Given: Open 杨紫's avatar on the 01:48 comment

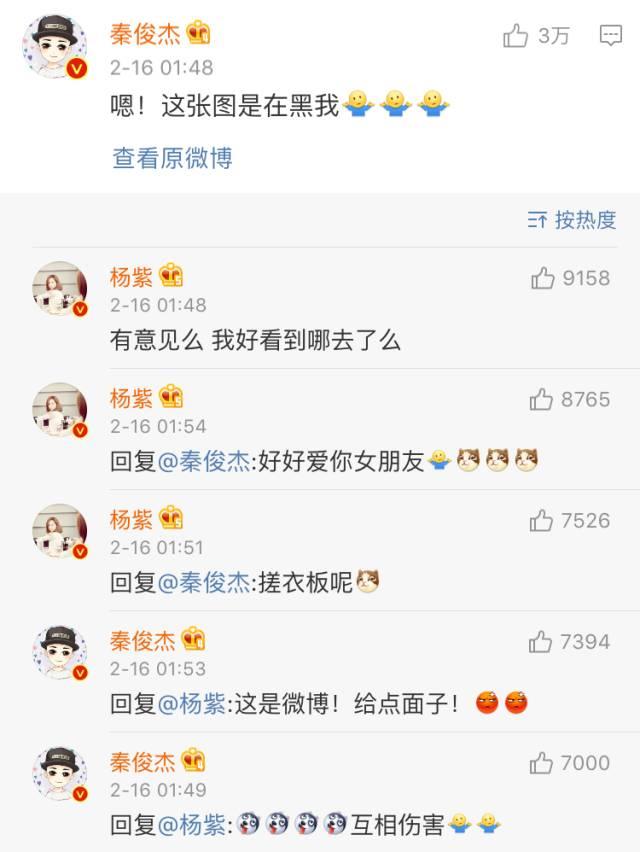Looking at the screenshot, I should point(60,289).
